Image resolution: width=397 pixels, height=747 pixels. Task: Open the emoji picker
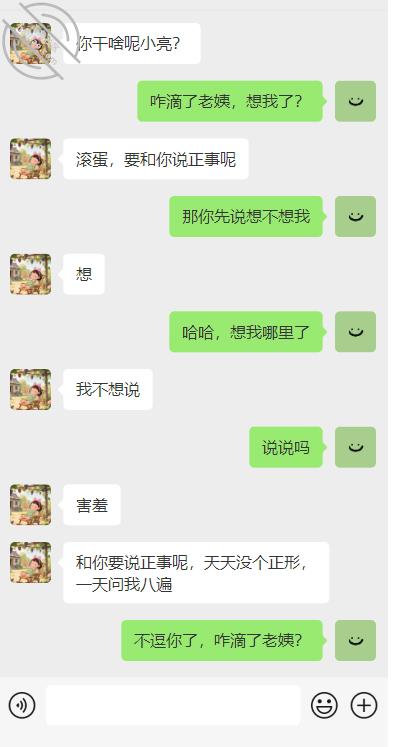click(325, 705)
